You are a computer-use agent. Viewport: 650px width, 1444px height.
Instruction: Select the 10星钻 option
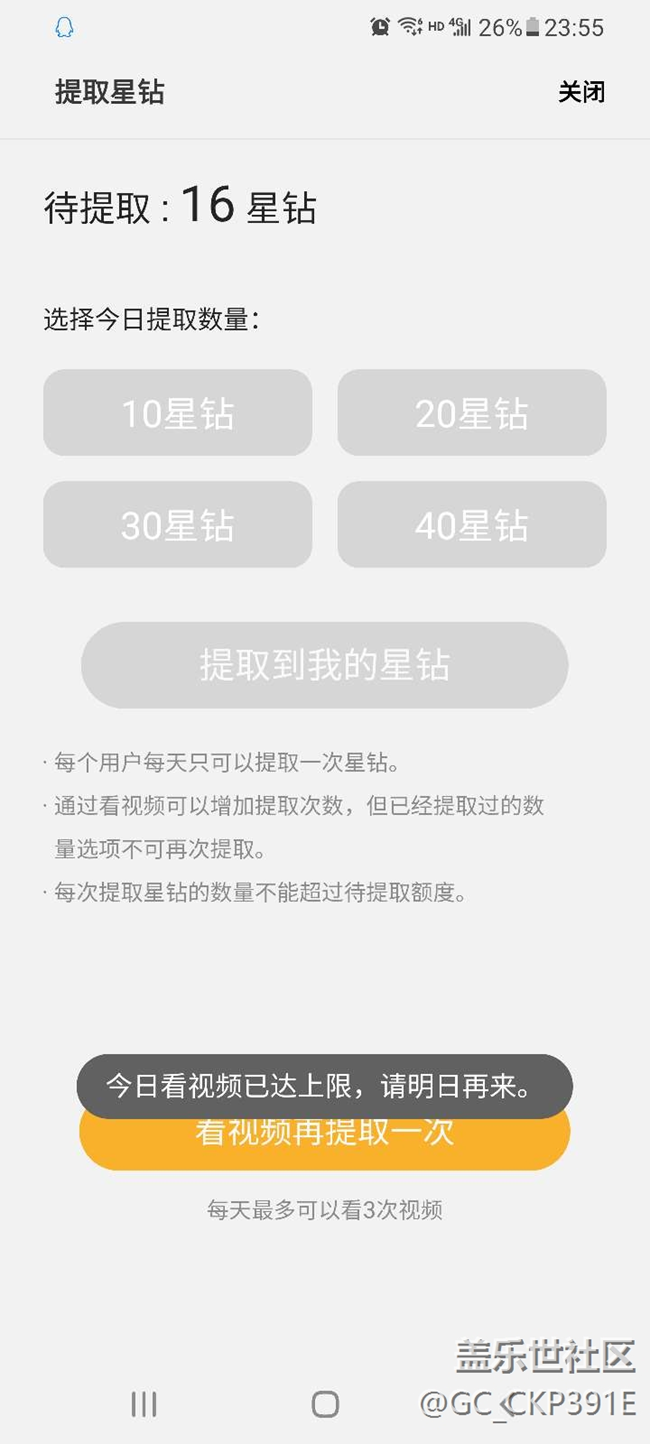pos(177,413)
